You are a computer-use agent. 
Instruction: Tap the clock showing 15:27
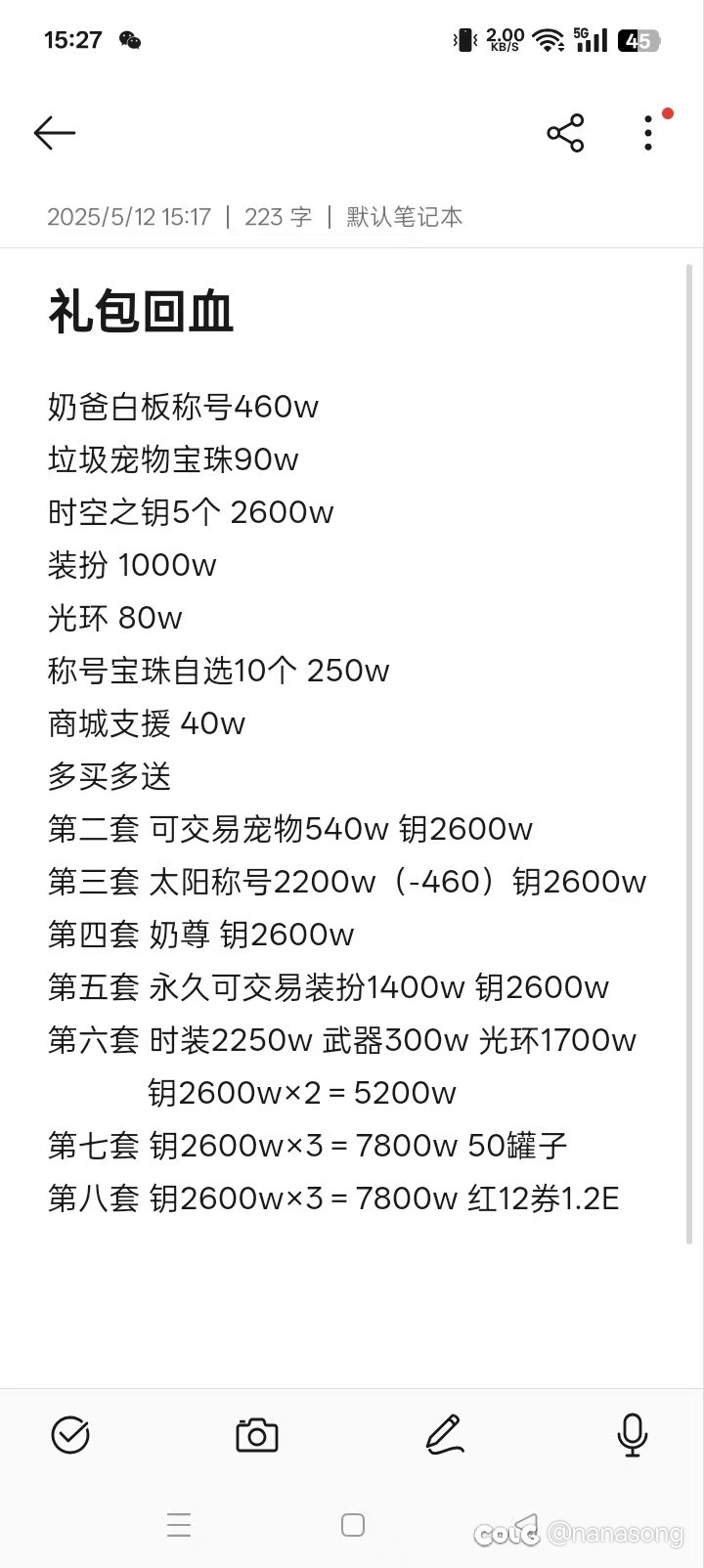pyautogui.click(x=73, y=40)
